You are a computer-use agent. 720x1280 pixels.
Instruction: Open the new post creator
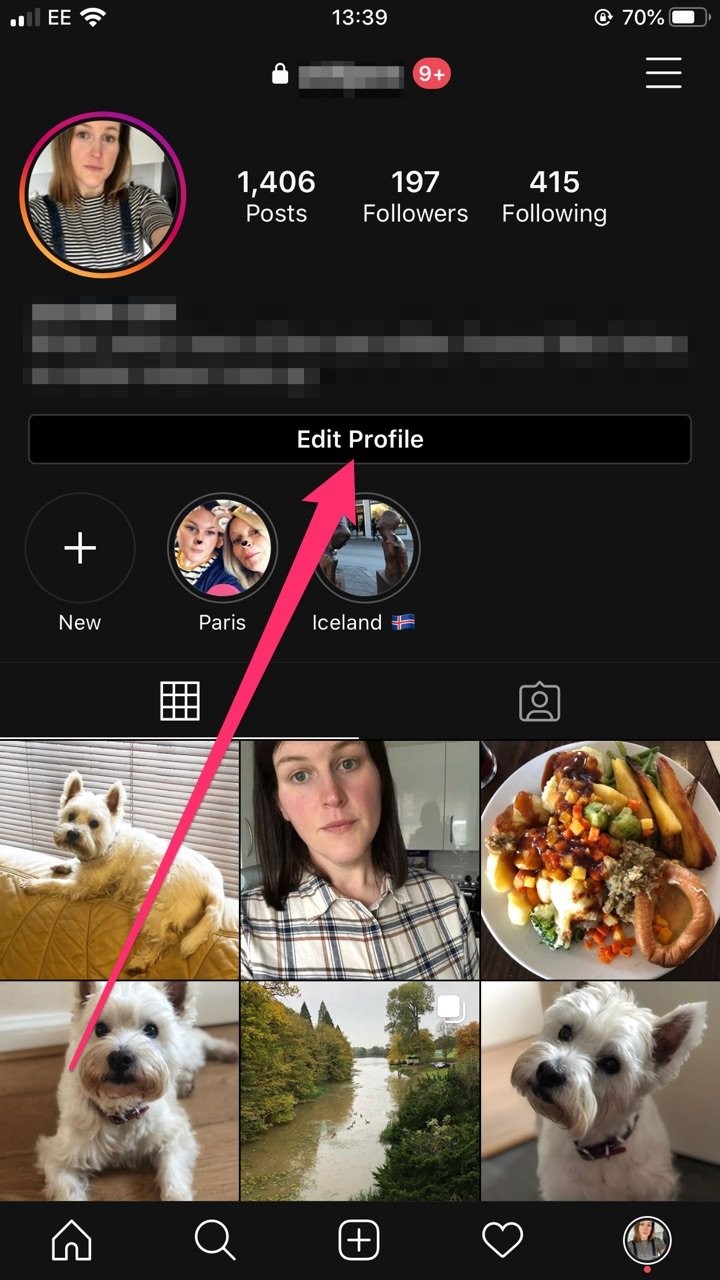pos(360,1241)
